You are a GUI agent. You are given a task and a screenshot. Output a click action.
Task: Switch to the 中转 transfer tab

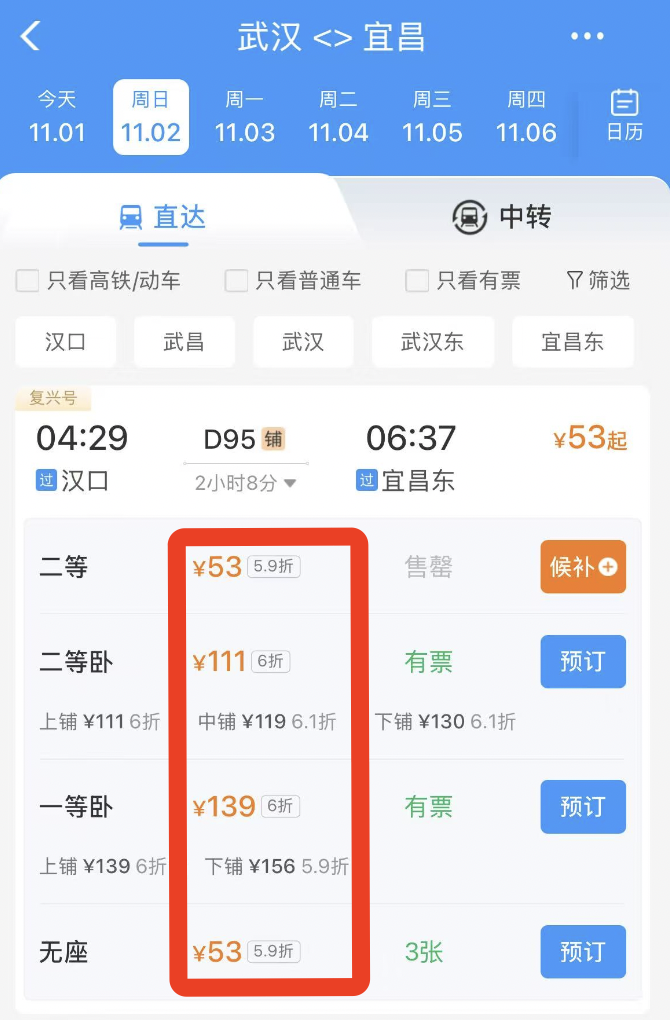point(501,217)
